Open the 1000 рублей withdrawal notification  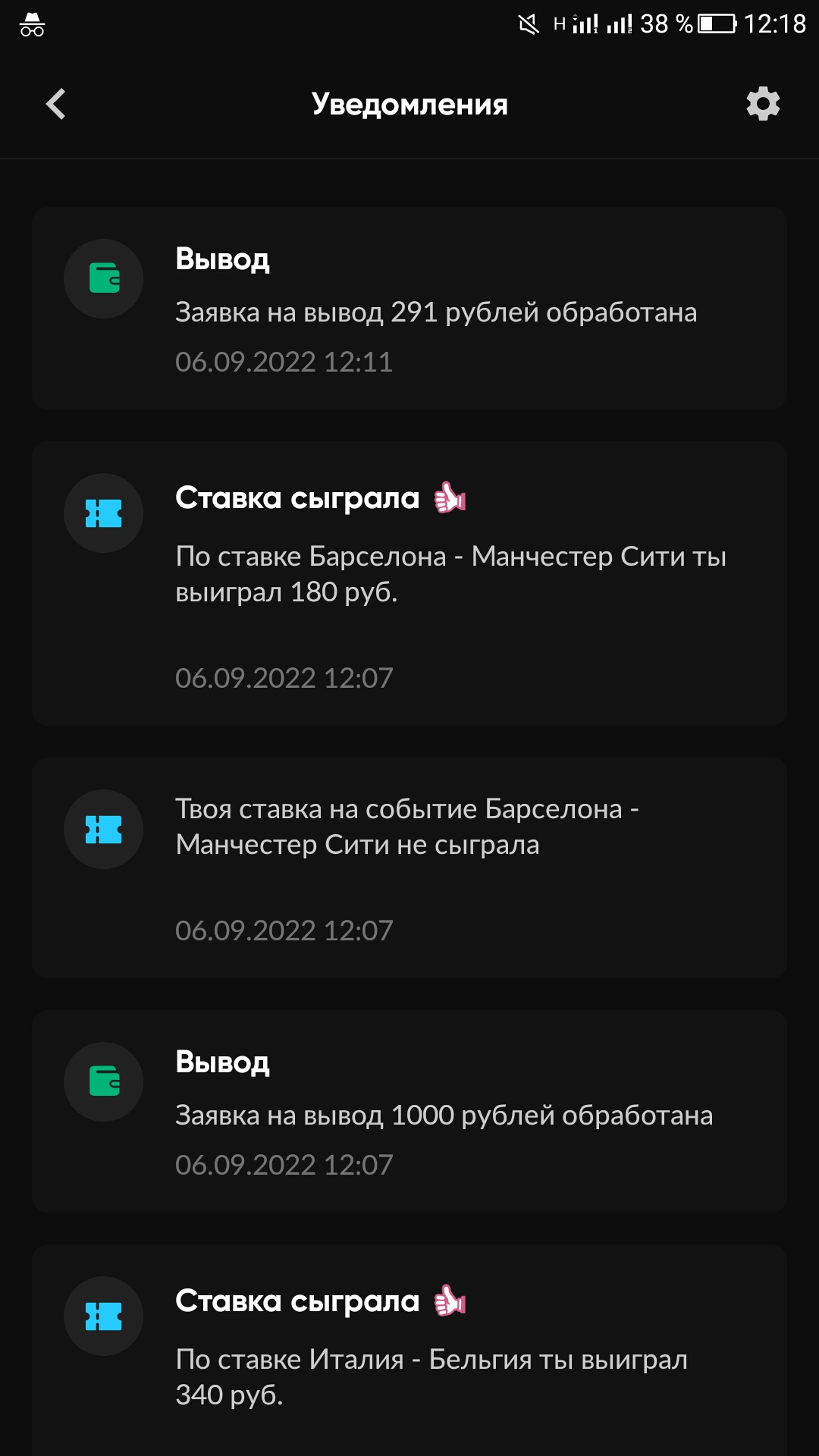pyautogui.click(x=409, y=1111)
